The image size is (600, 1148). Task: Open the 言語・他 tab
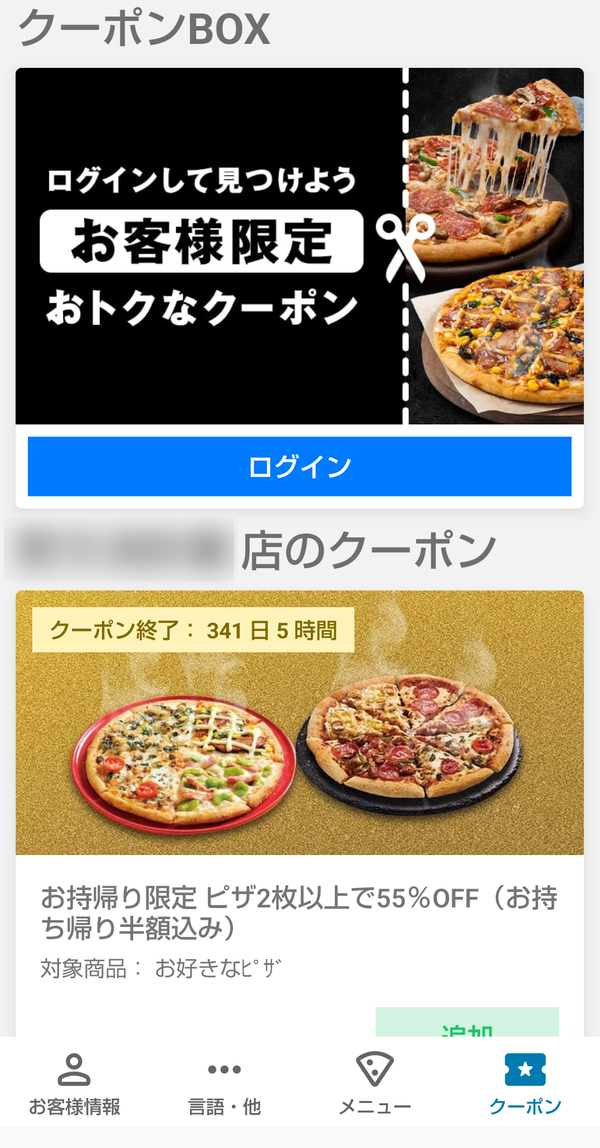click(x=225, y=1084)
